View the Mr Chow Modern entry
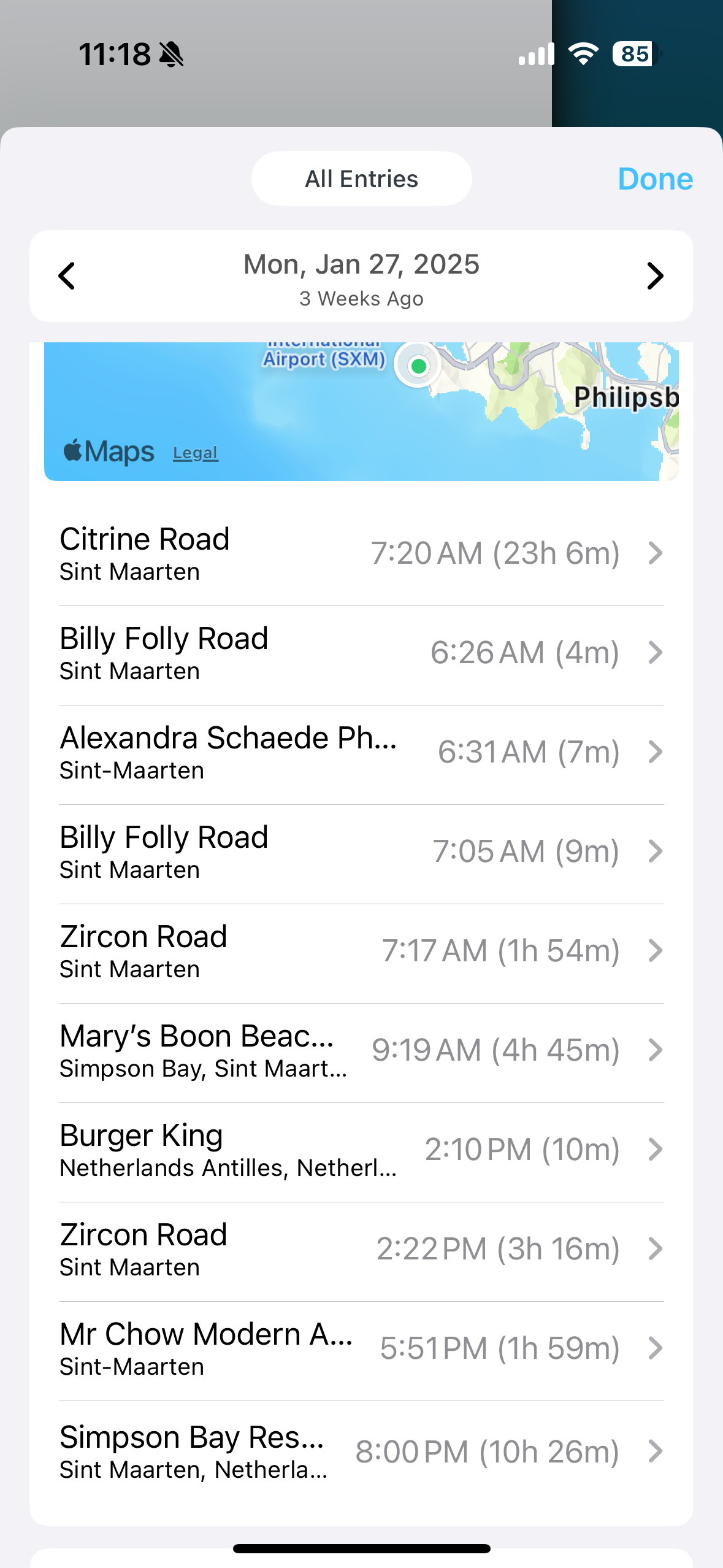 (x=361, y=1348)
